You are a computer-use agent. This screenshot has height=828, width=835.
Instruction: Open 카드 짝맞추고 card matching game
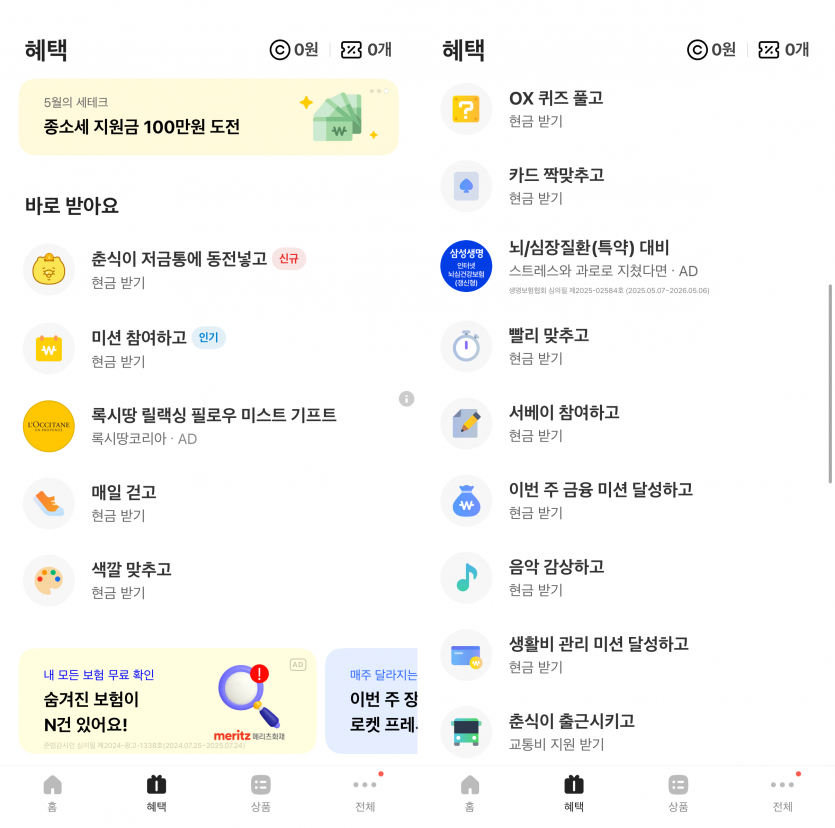(x=556, y=185)
